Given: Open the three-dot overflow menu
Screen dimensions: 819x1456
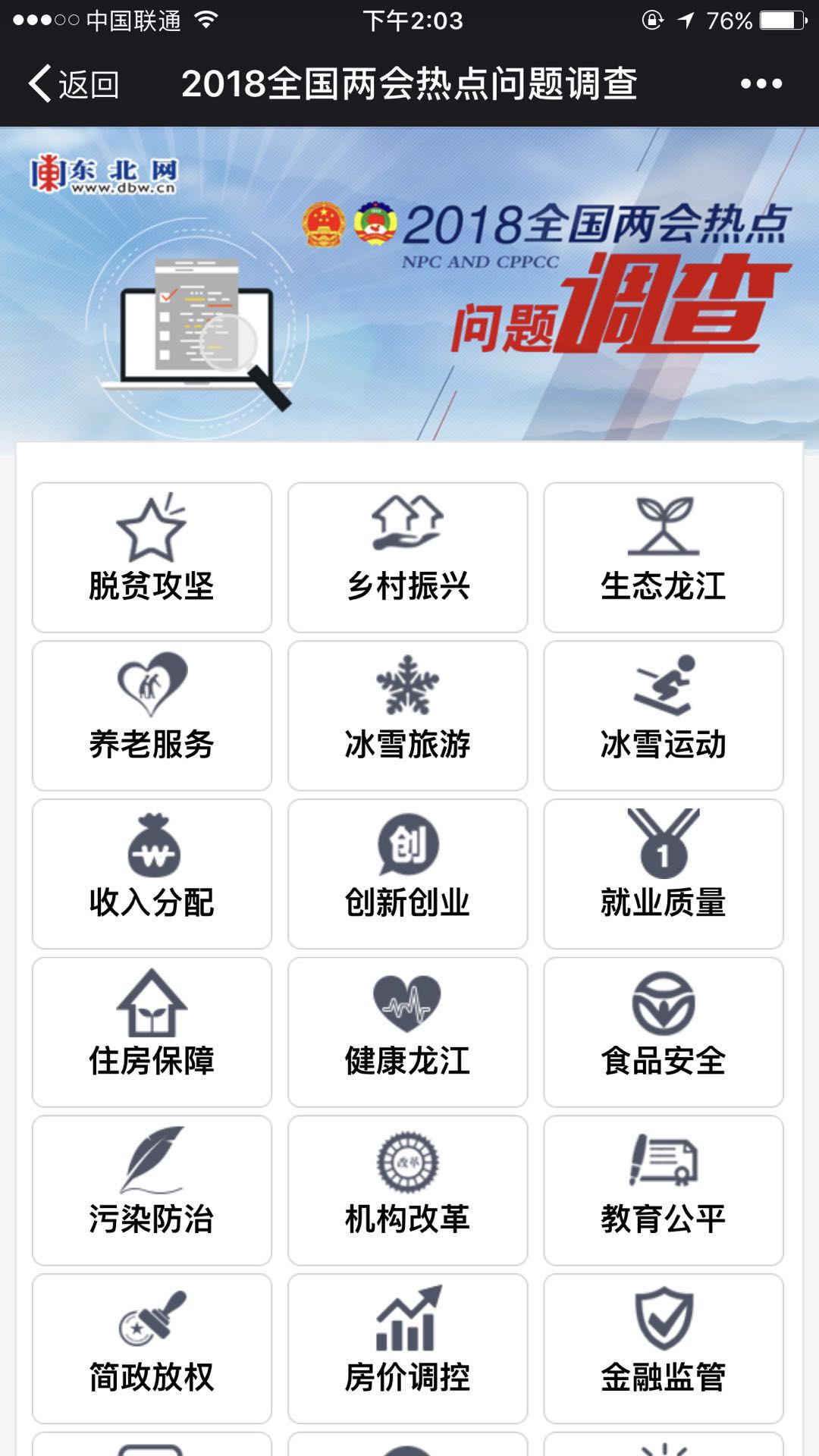Looking at the screenshot, I should [x=761, y=83].
